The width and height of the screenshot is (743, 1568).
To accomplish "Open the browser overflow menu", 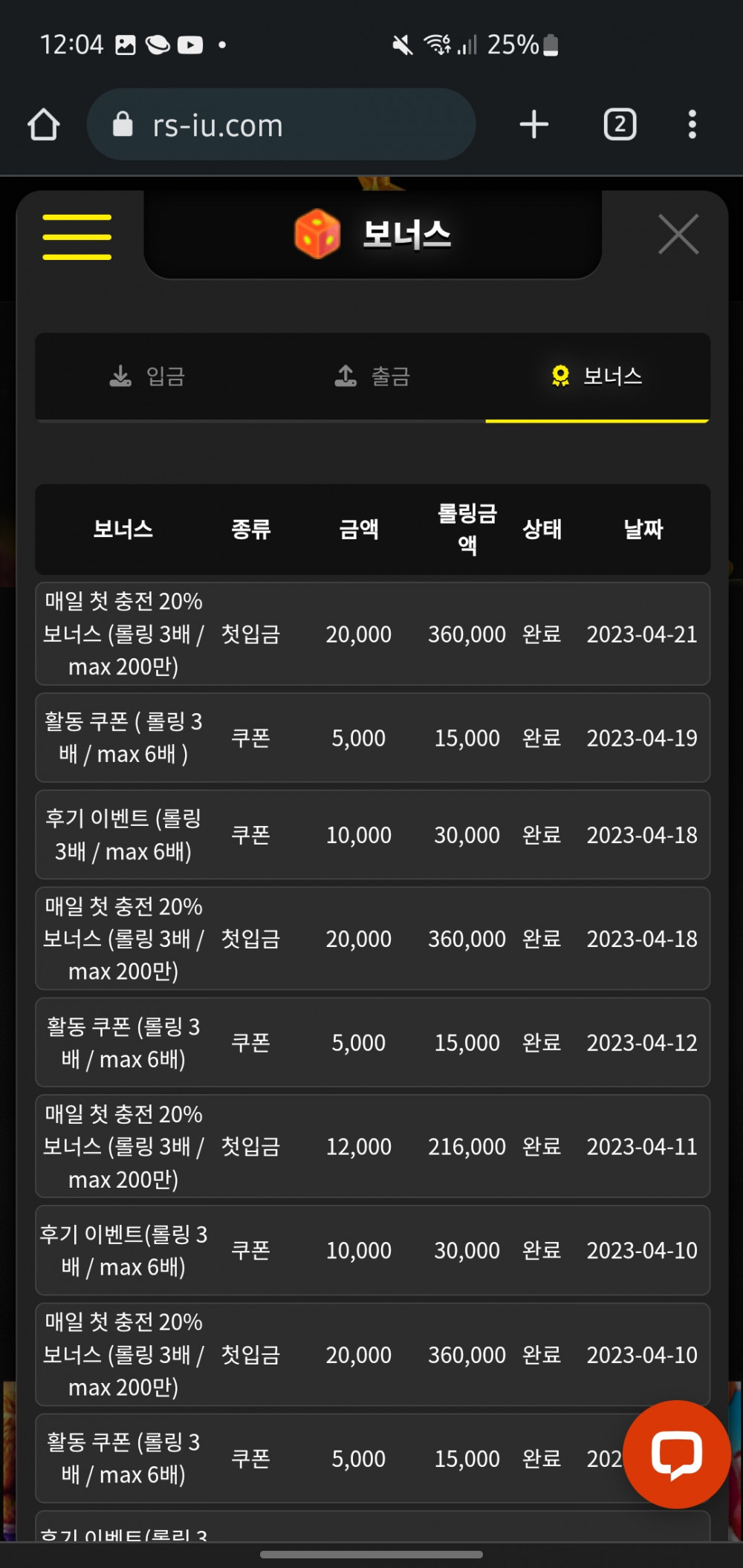I will [692, 125].
